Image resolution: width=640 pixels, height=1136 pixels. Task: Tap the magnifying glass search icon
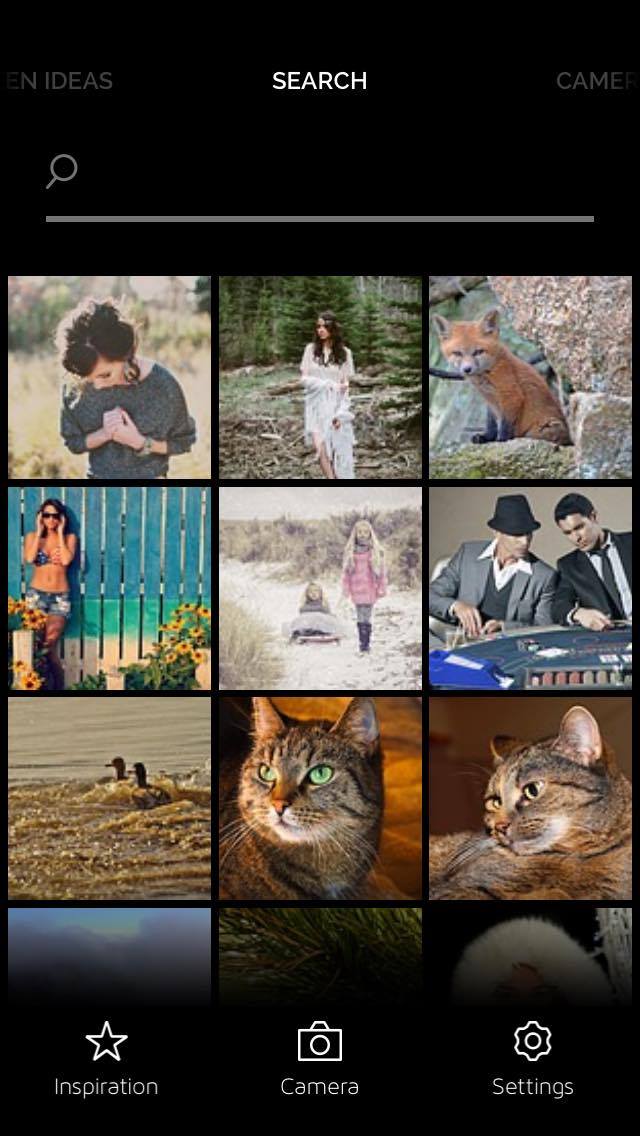tap(62, 171)
